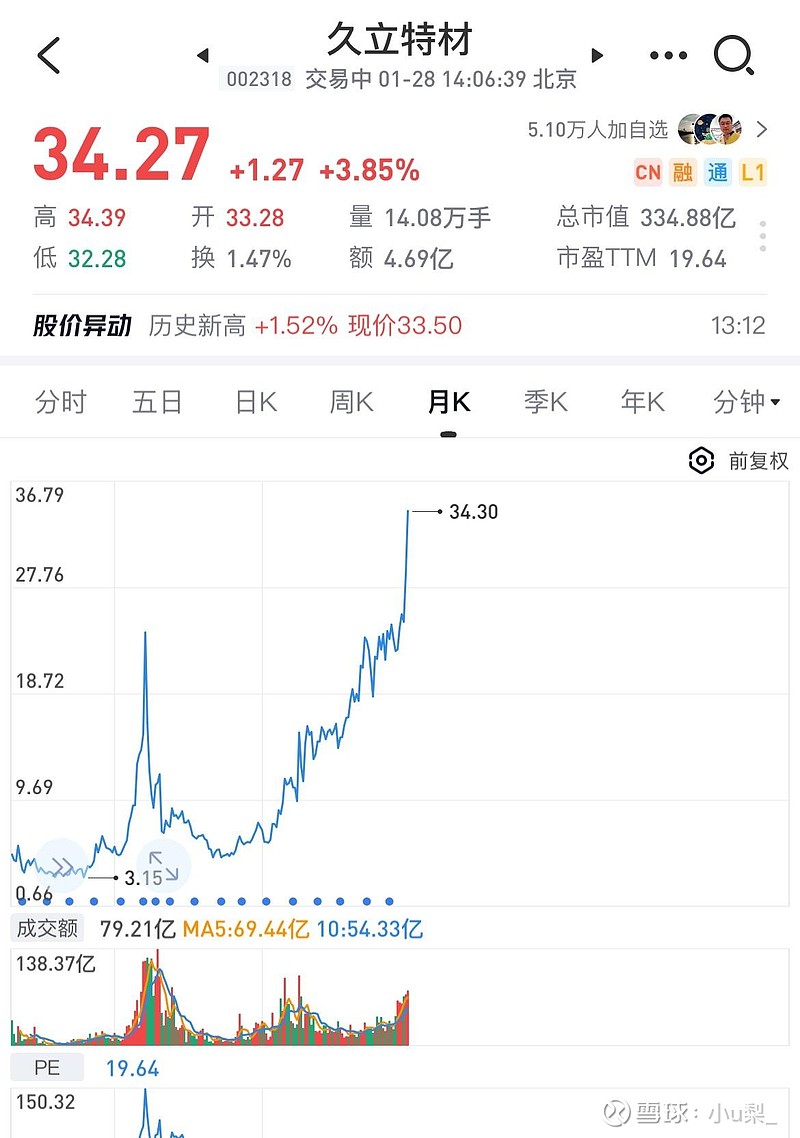Open the three-dot overflow menu
Screen dimensions: 800x1138
click(668, 55)
